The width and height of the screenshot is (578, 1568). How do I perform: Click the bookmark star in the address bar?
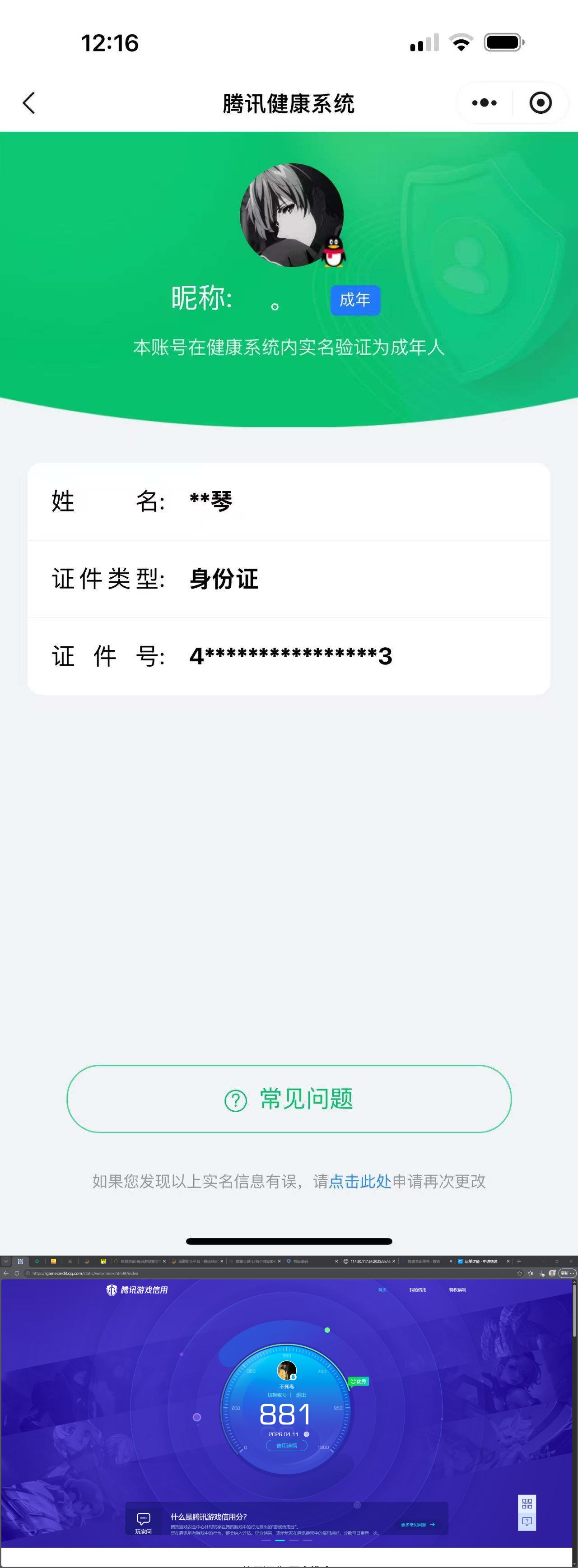point(520,1274)
